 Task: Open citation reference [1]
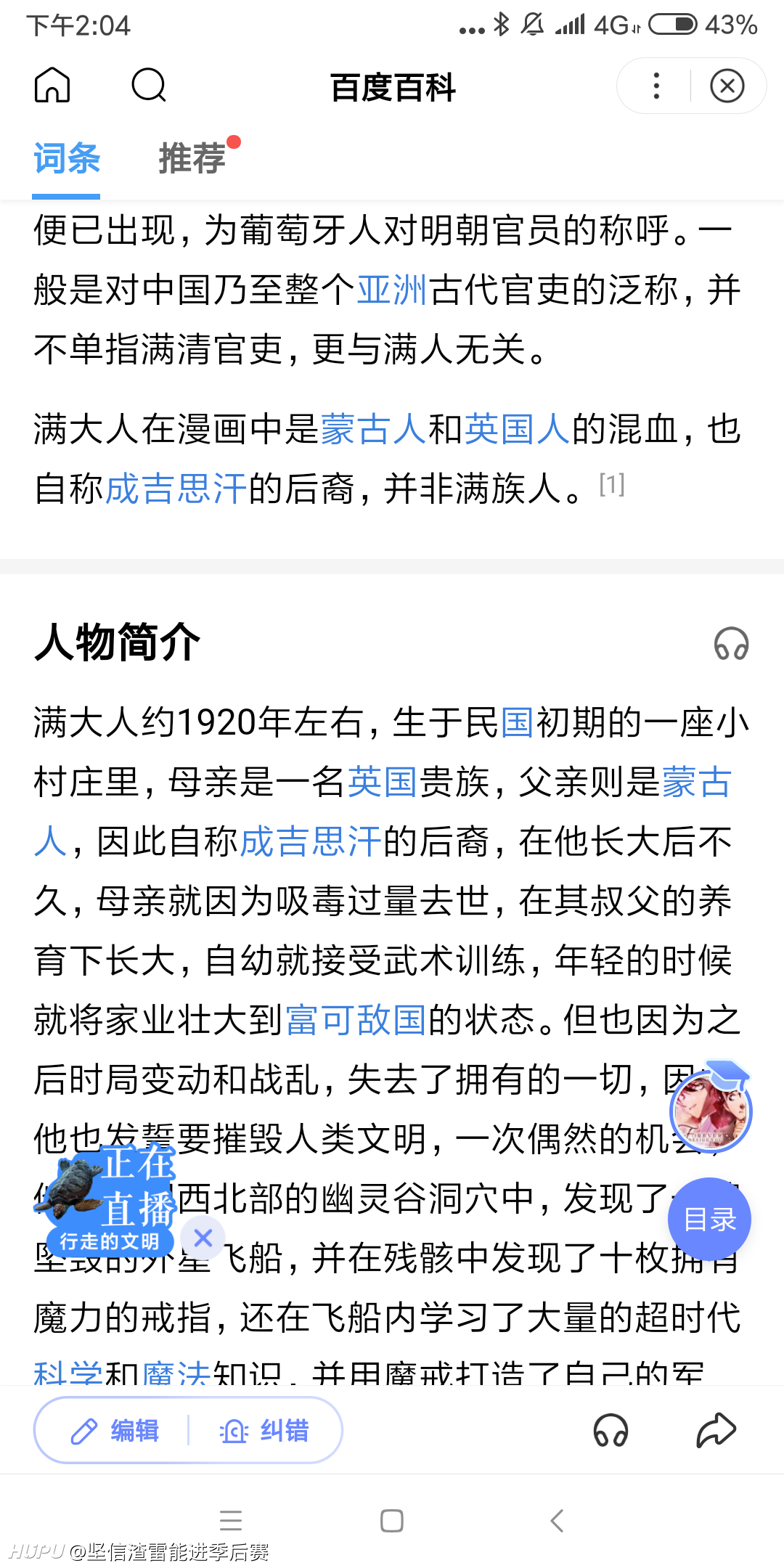612,483
